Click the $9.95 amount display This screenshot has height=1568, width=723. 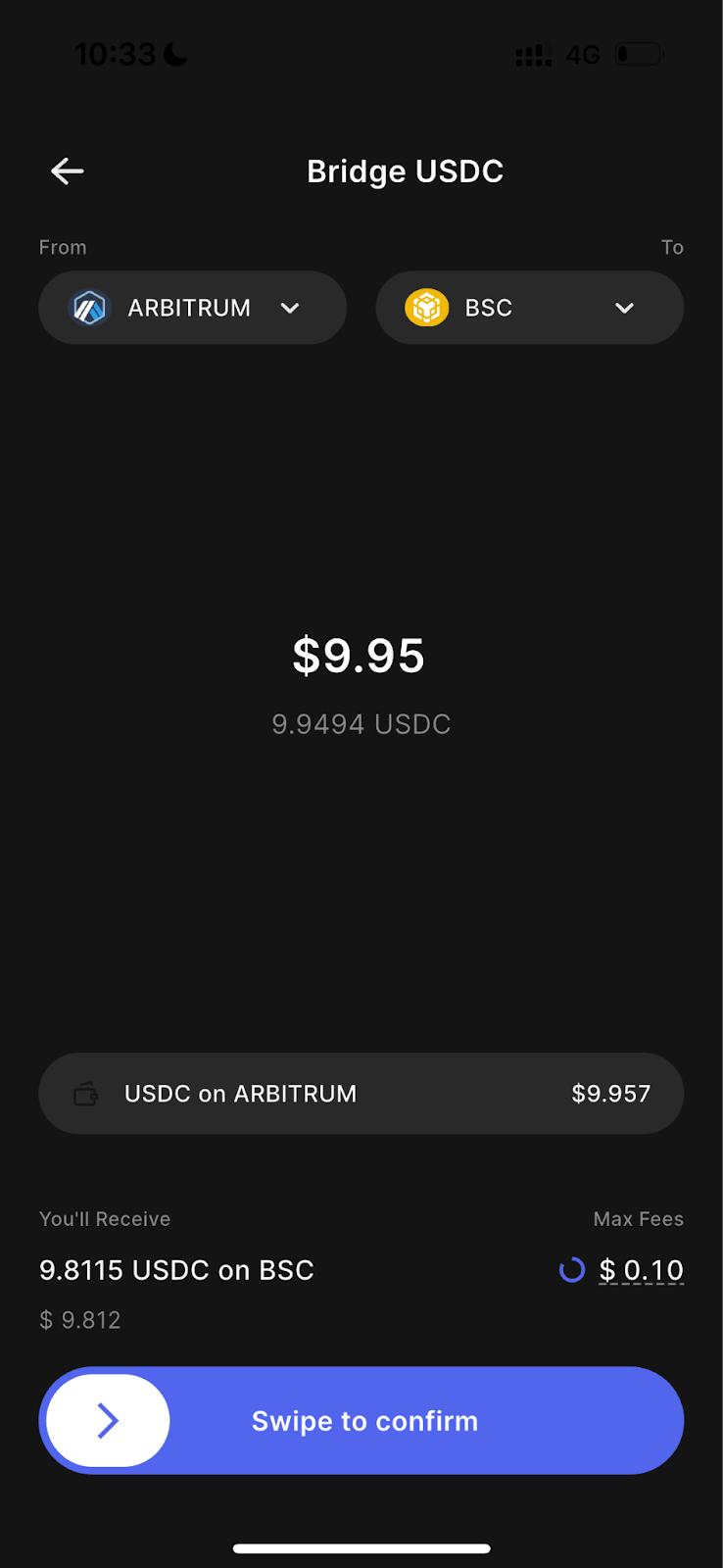[359, 656]
